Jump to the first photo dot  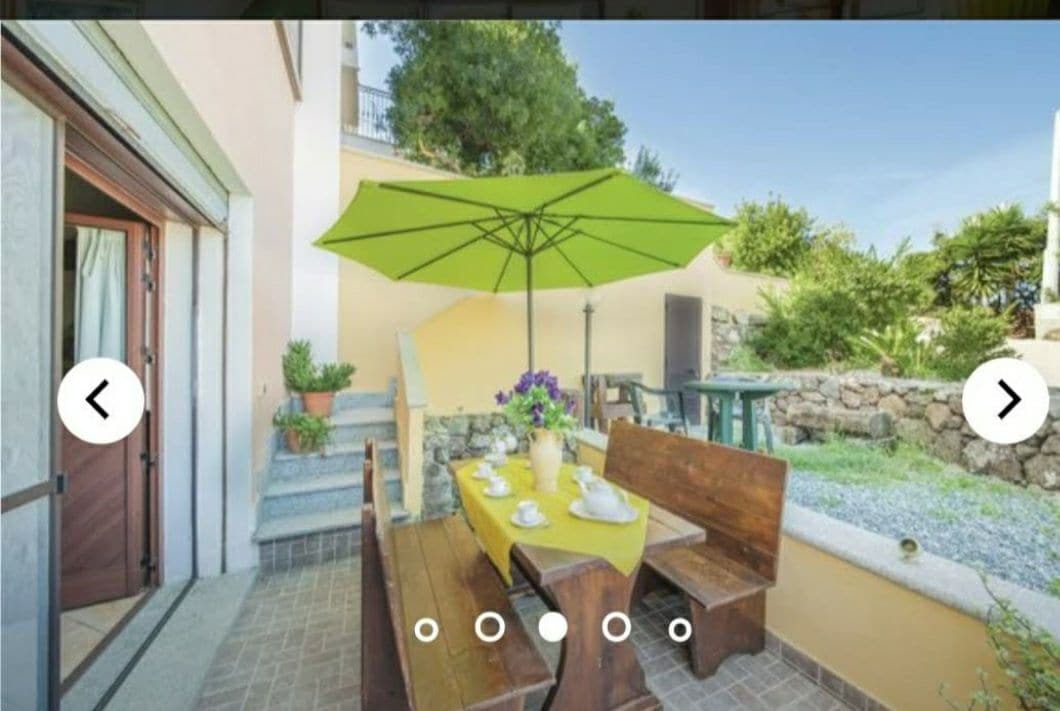[426, 629]
